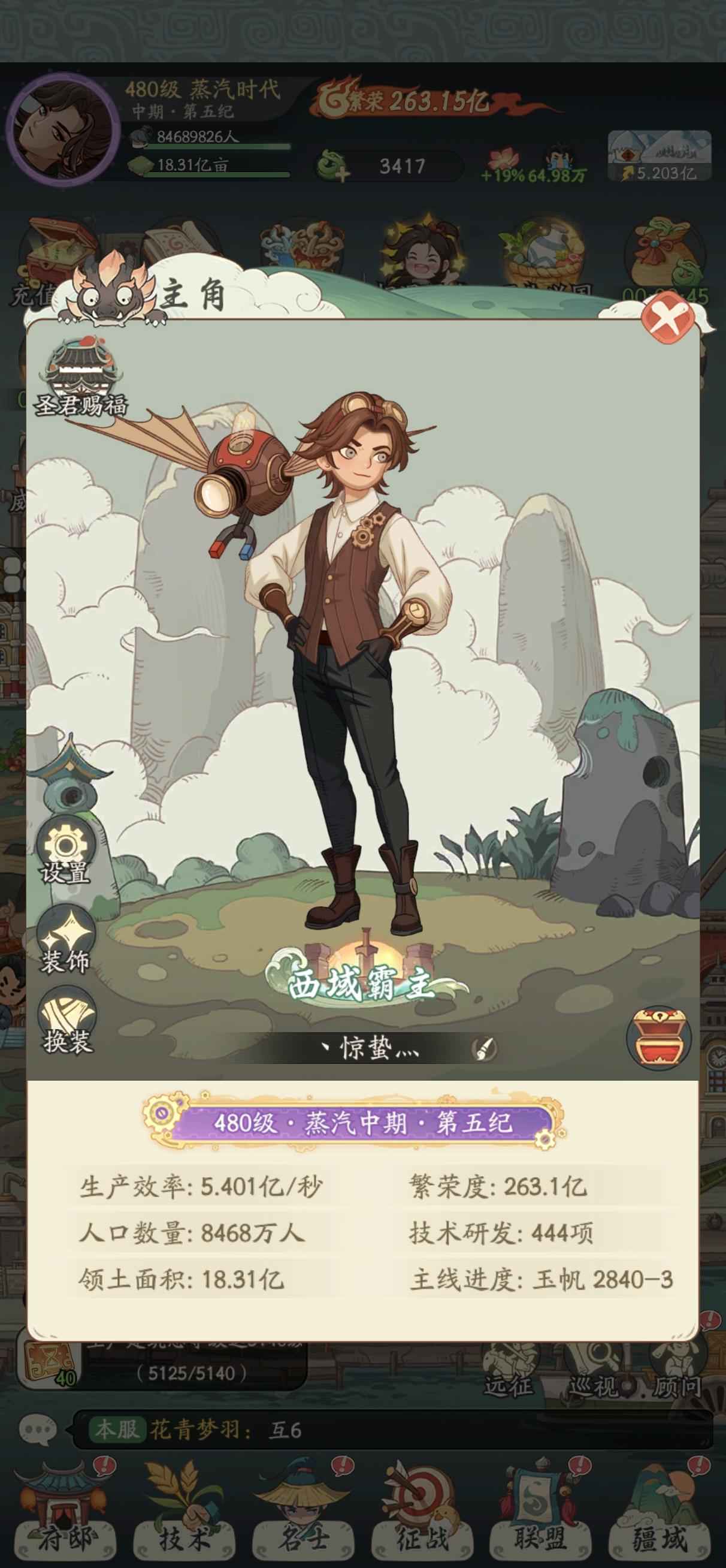Viewport: 726px width, 1568px height.
Task: Add more jade currency next to 3417
Action: click(x=332, y=165)
